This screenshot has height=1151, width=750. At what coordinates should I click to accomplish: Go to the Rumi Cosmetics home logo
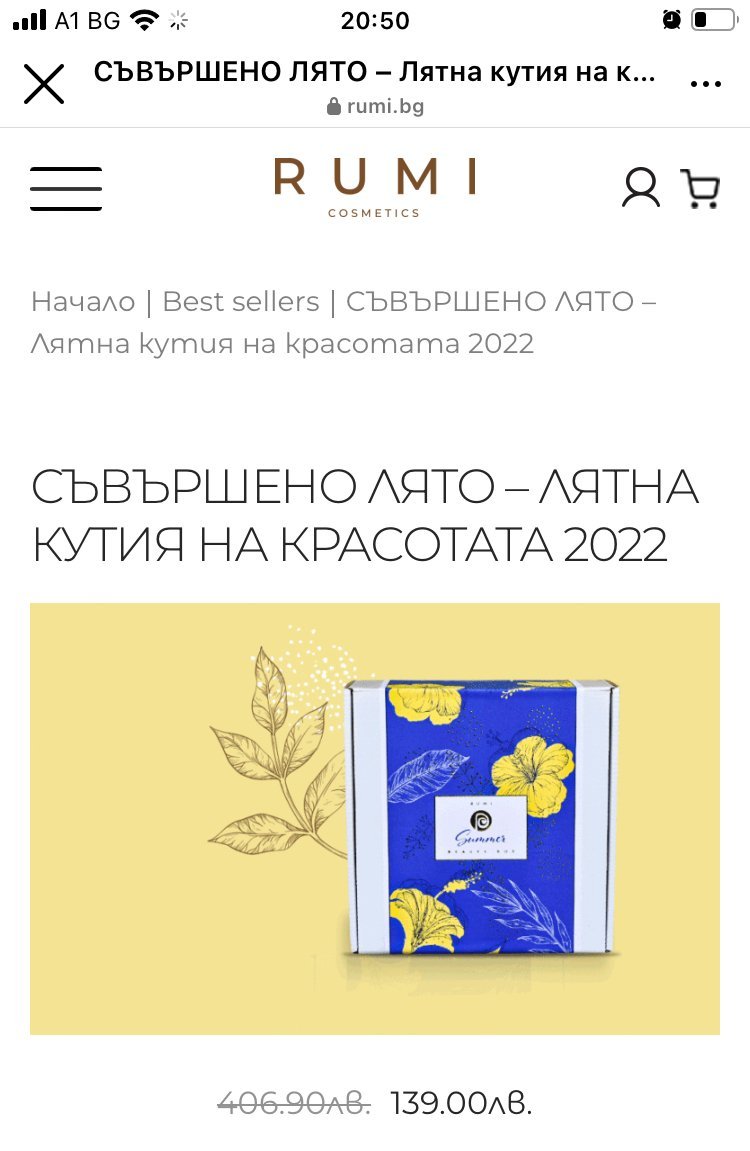[x=375, y=186]
